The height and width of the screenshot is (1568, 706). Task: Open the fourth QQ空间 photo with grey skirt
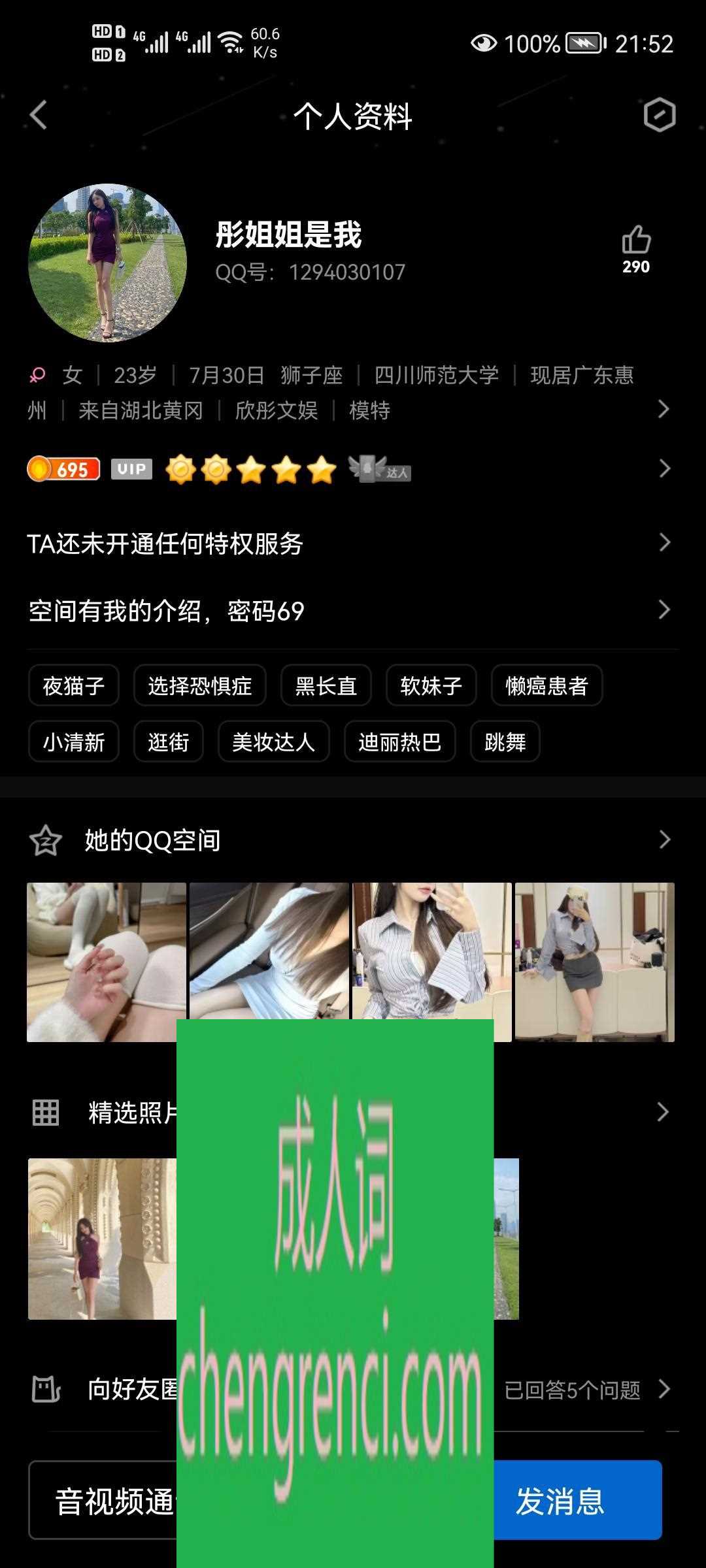[594, 962]
